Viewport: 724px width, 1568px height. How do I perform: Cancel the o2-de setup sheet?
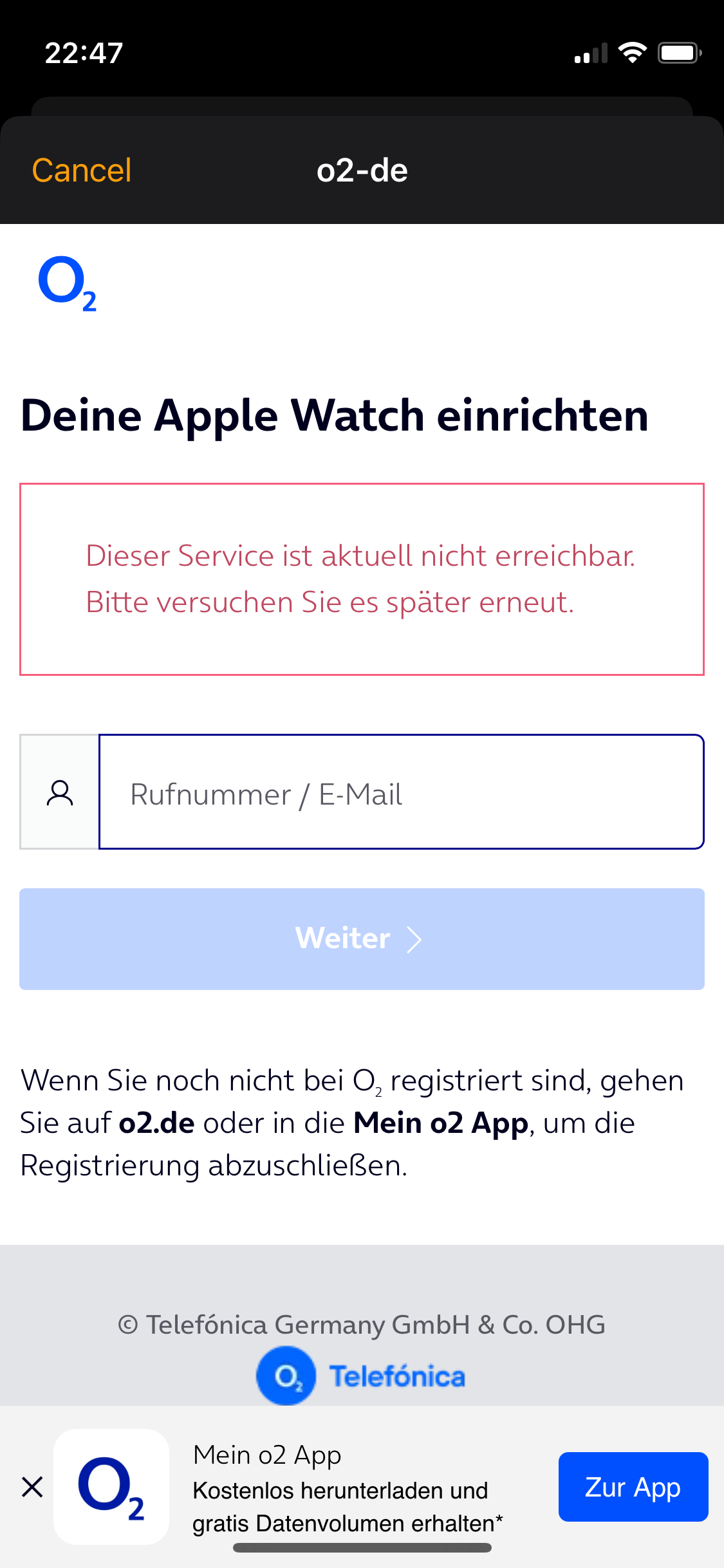pyautogui.click(x=82, y=171)
